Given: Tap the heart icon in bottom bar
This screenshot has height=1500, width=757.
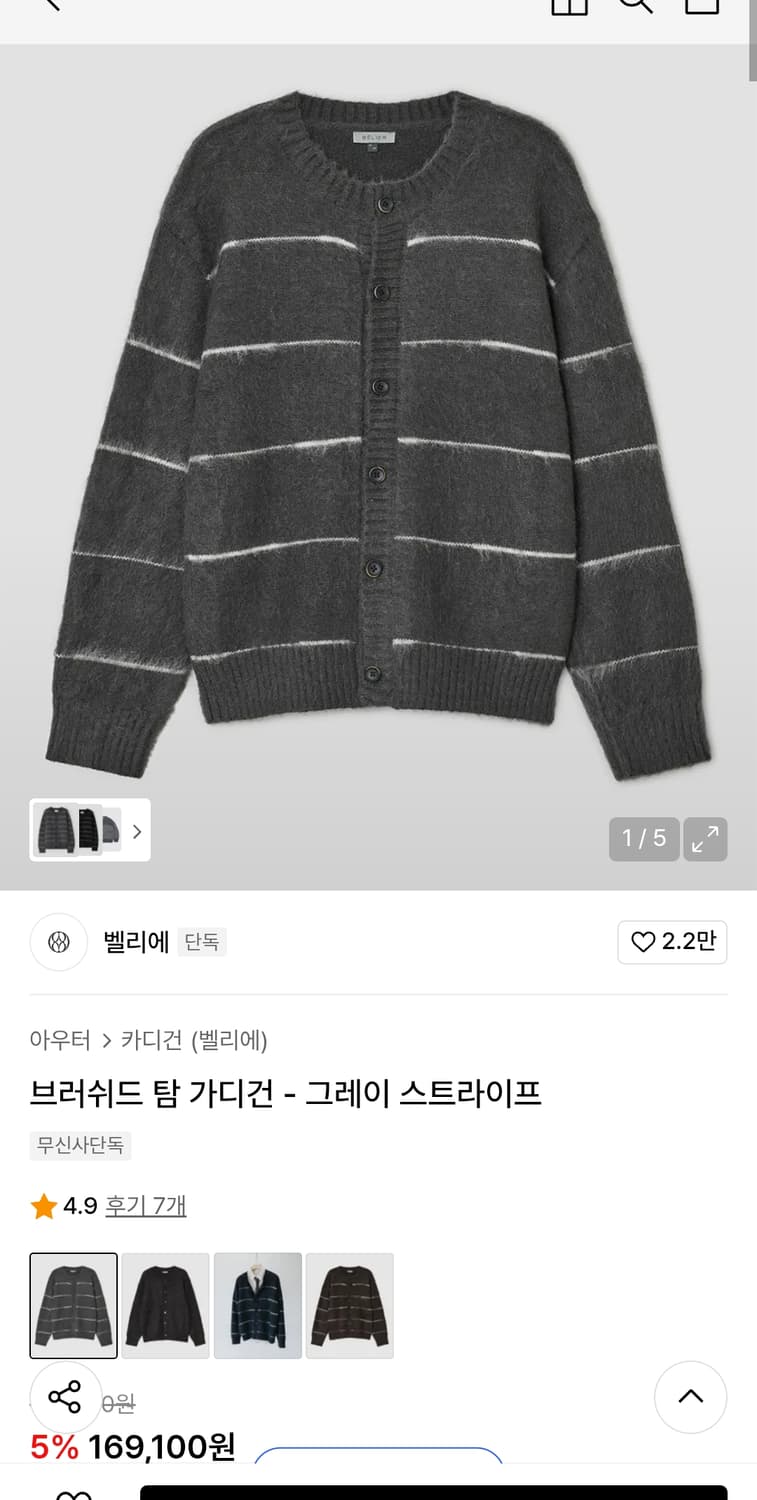Looking at the screenshot, I should tap(73, 1493).
